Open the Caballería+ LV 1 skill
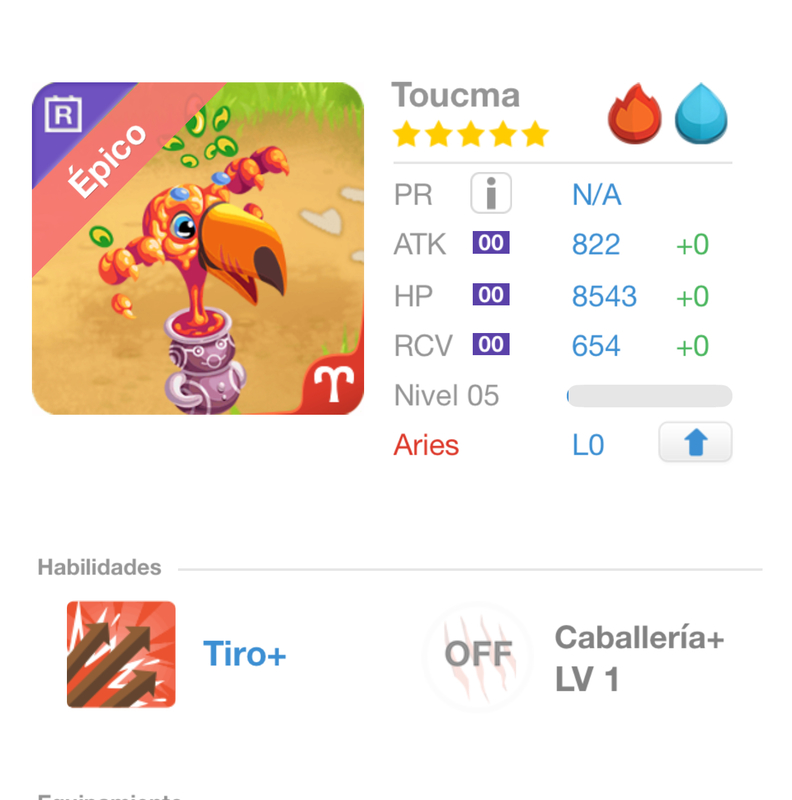 pos(478,656)
